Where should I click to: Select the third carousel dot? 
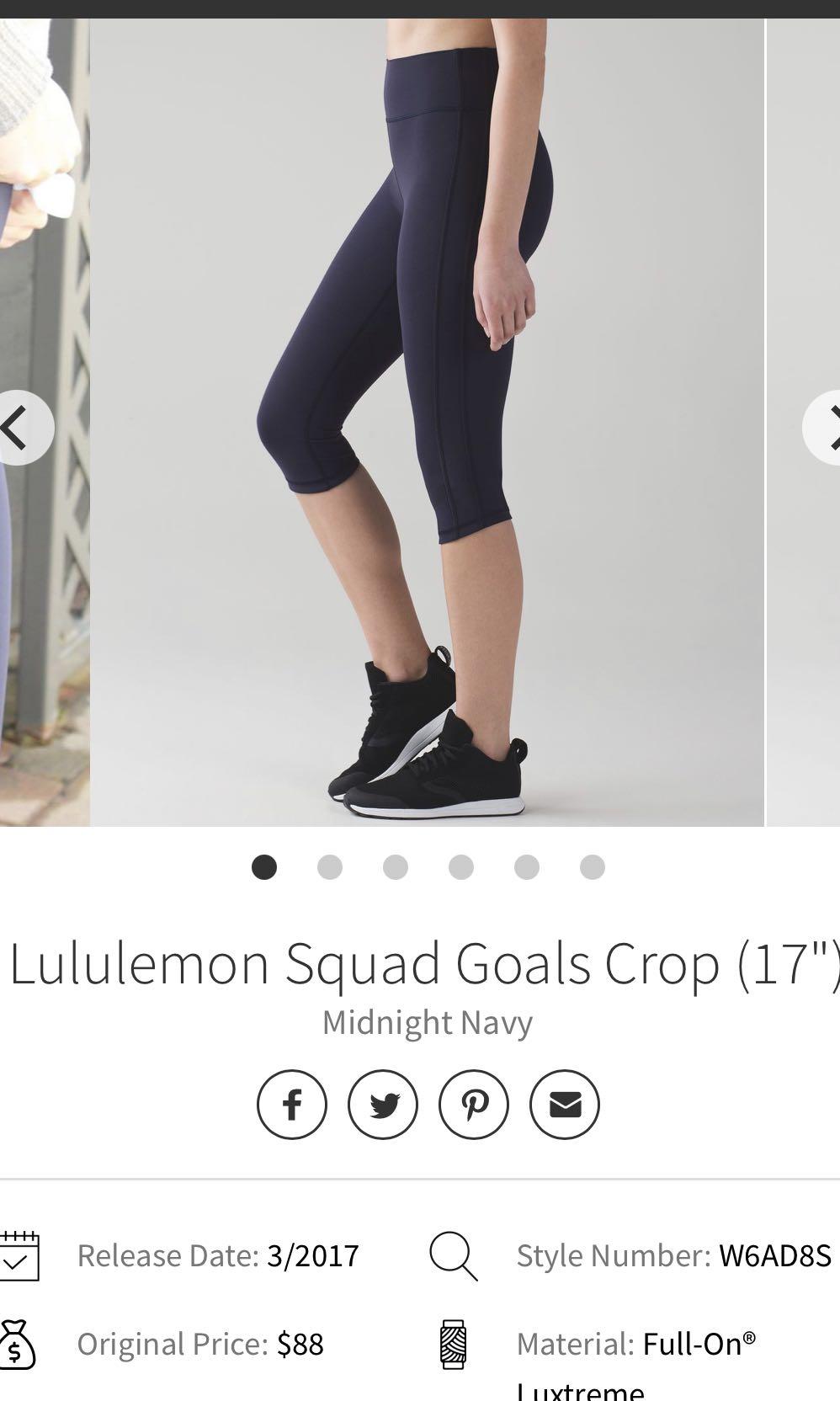click(x=394, y=866)
